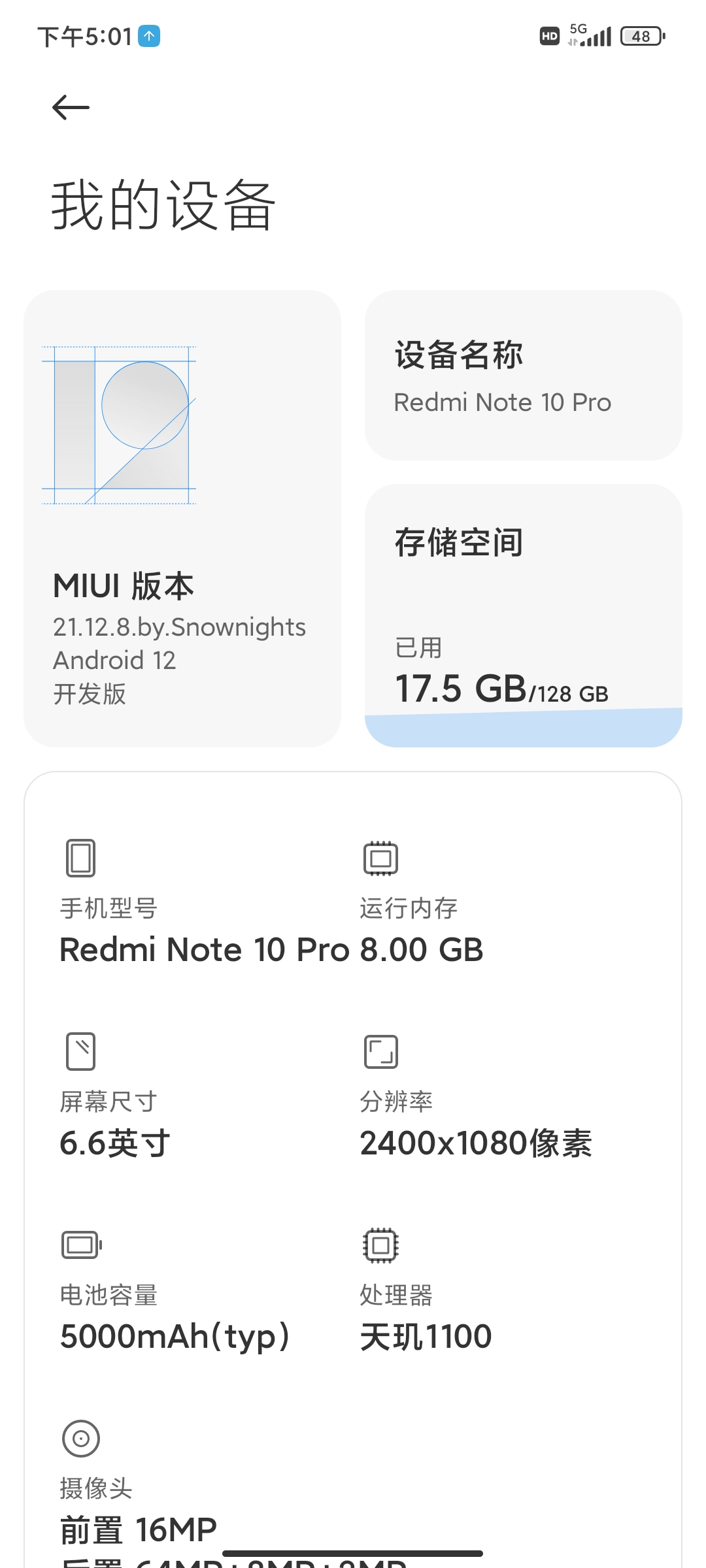Go back from 我的设备 page
Screen dimensions: 706x1568
pos(71,108)
